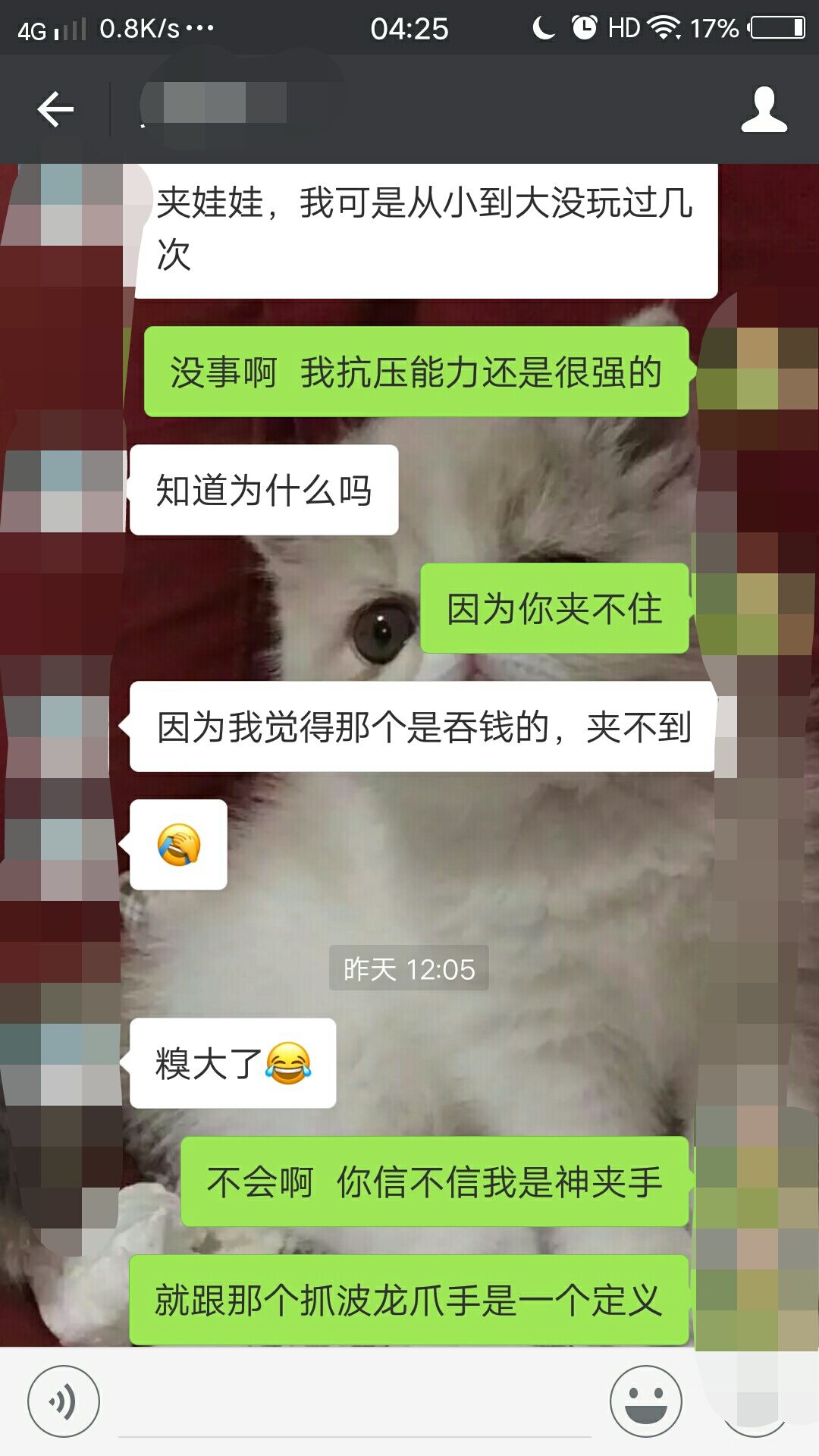Open the contact profile icon
Viewport: 819px width, 1456px height.
764,109
